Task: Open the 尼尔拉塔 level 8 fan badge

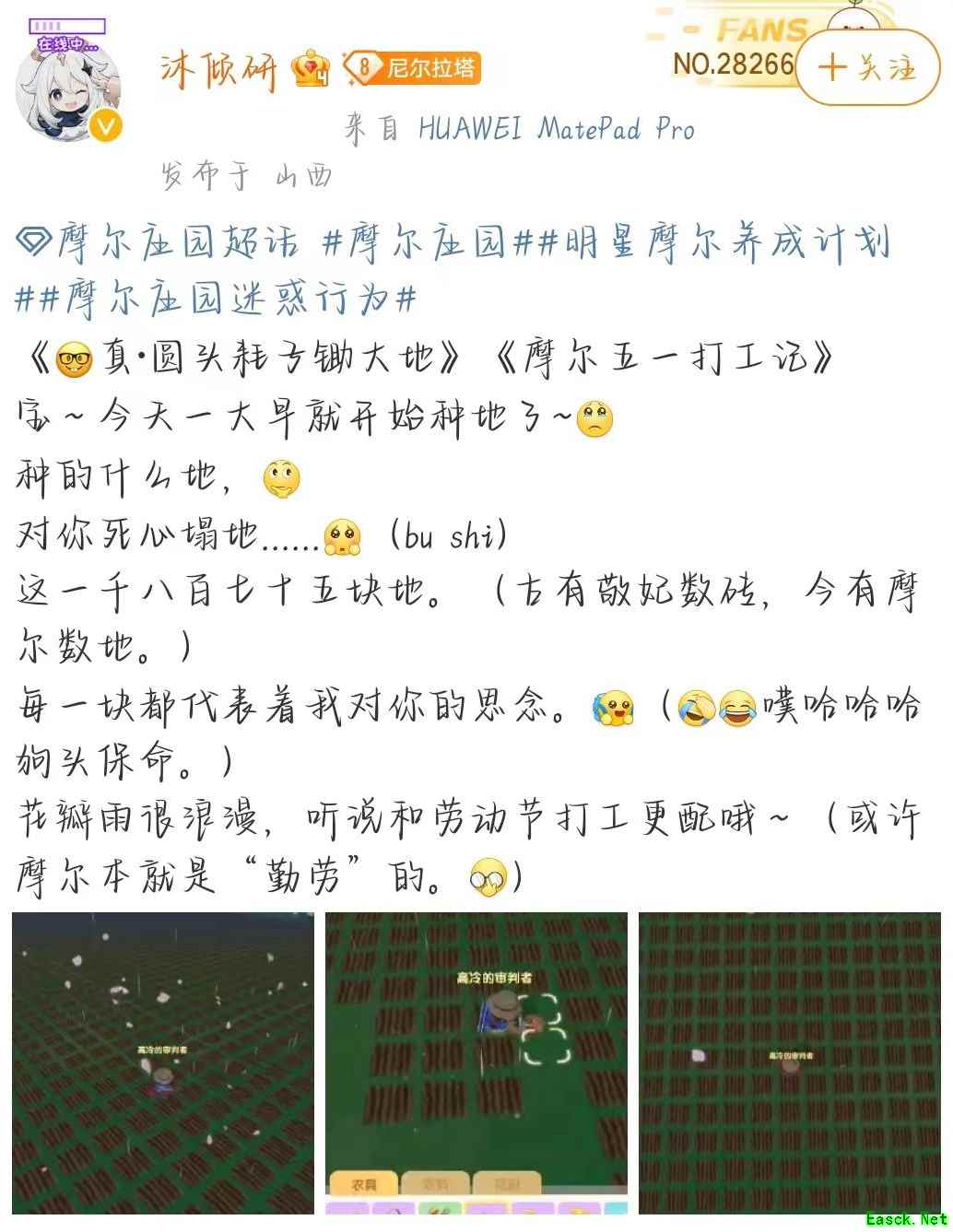Action: tap(412, 67)
